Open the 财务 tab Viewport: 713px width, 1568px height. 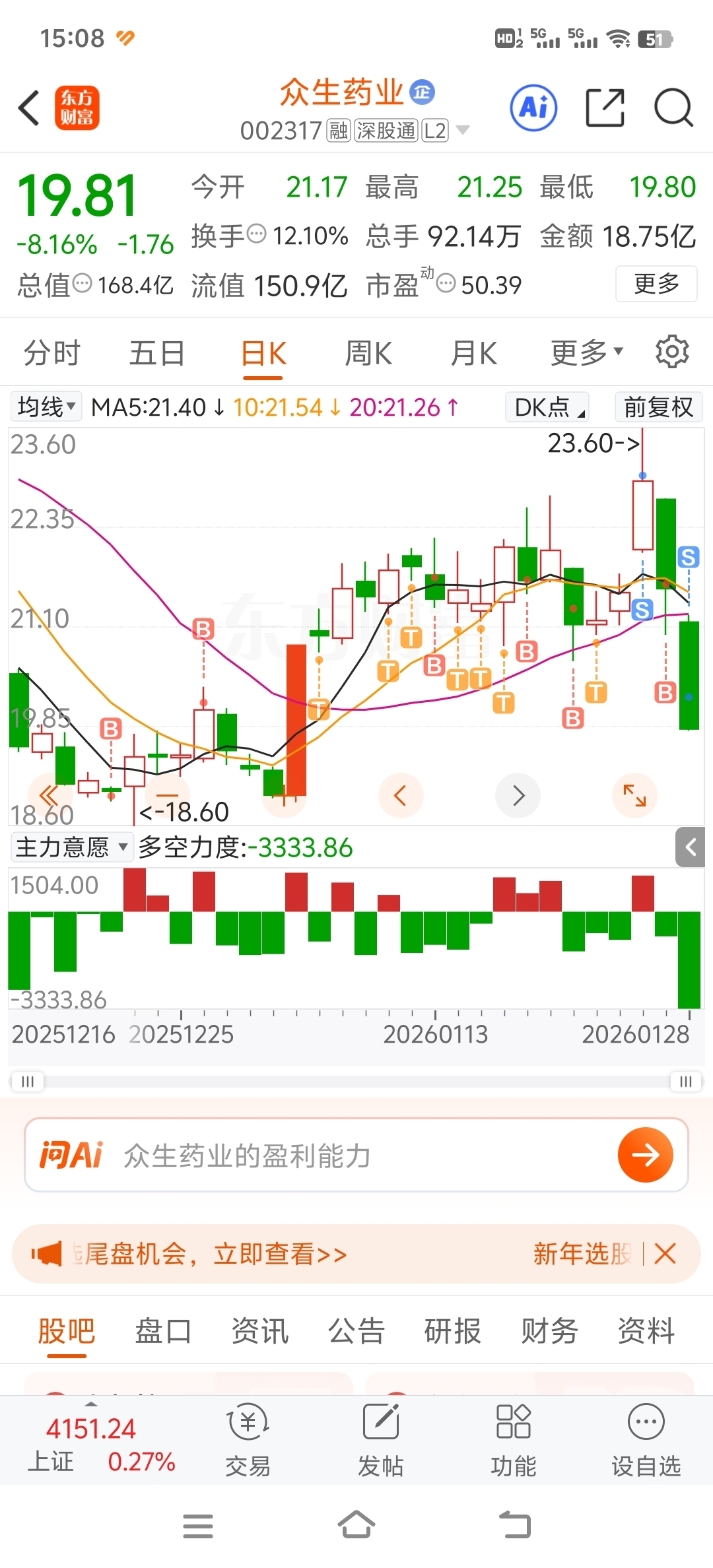point(549,1330)
